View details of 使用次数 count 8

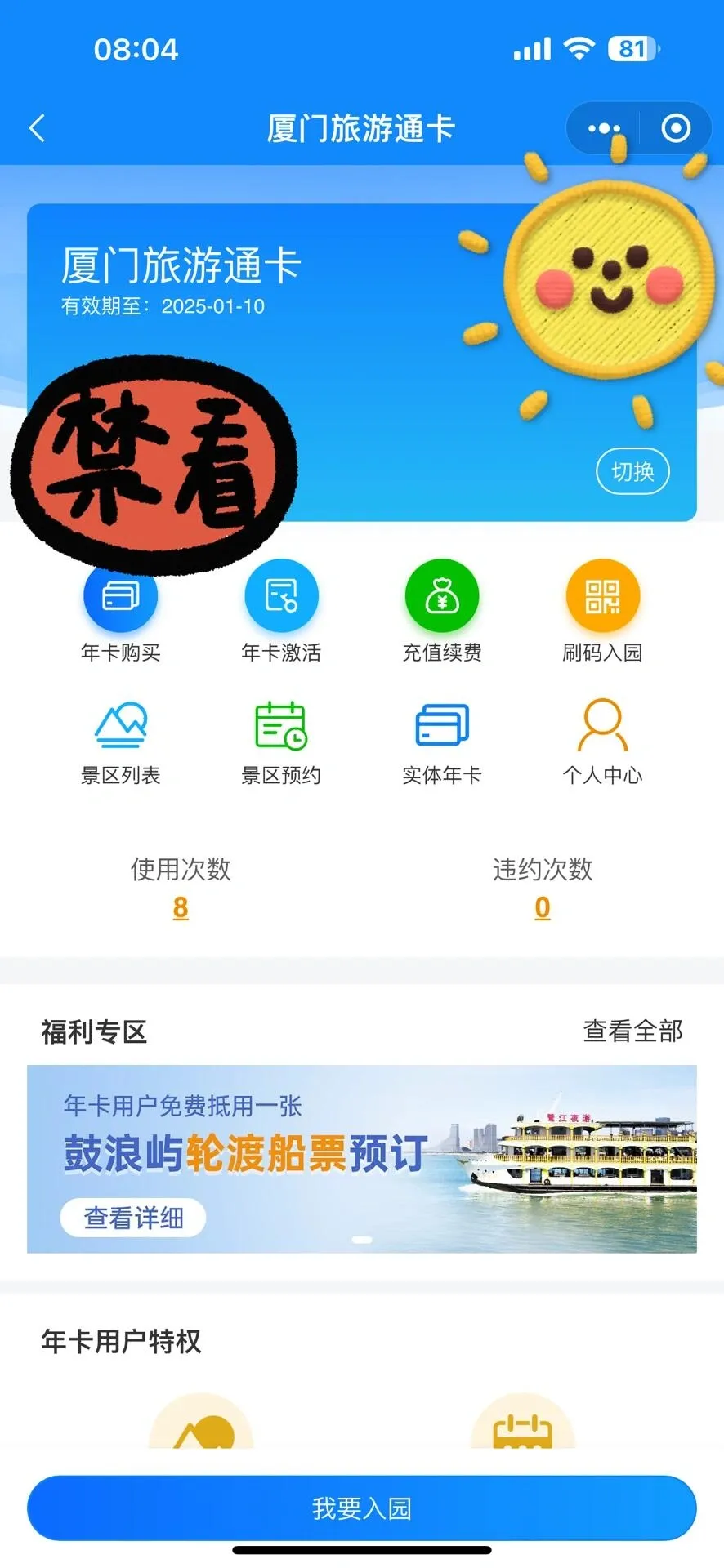[181, 907]
